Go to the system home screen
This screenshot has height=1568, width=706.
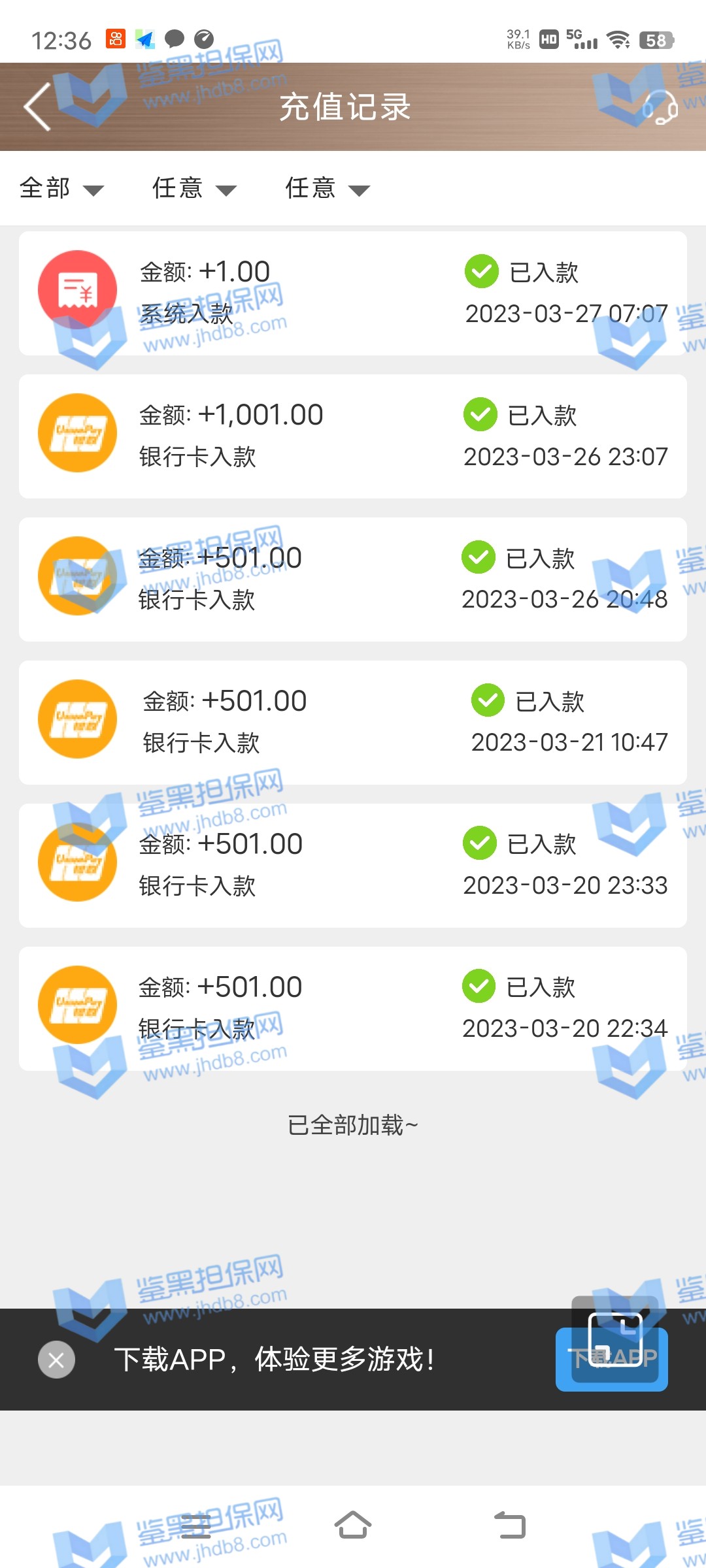coord(353,1526)
